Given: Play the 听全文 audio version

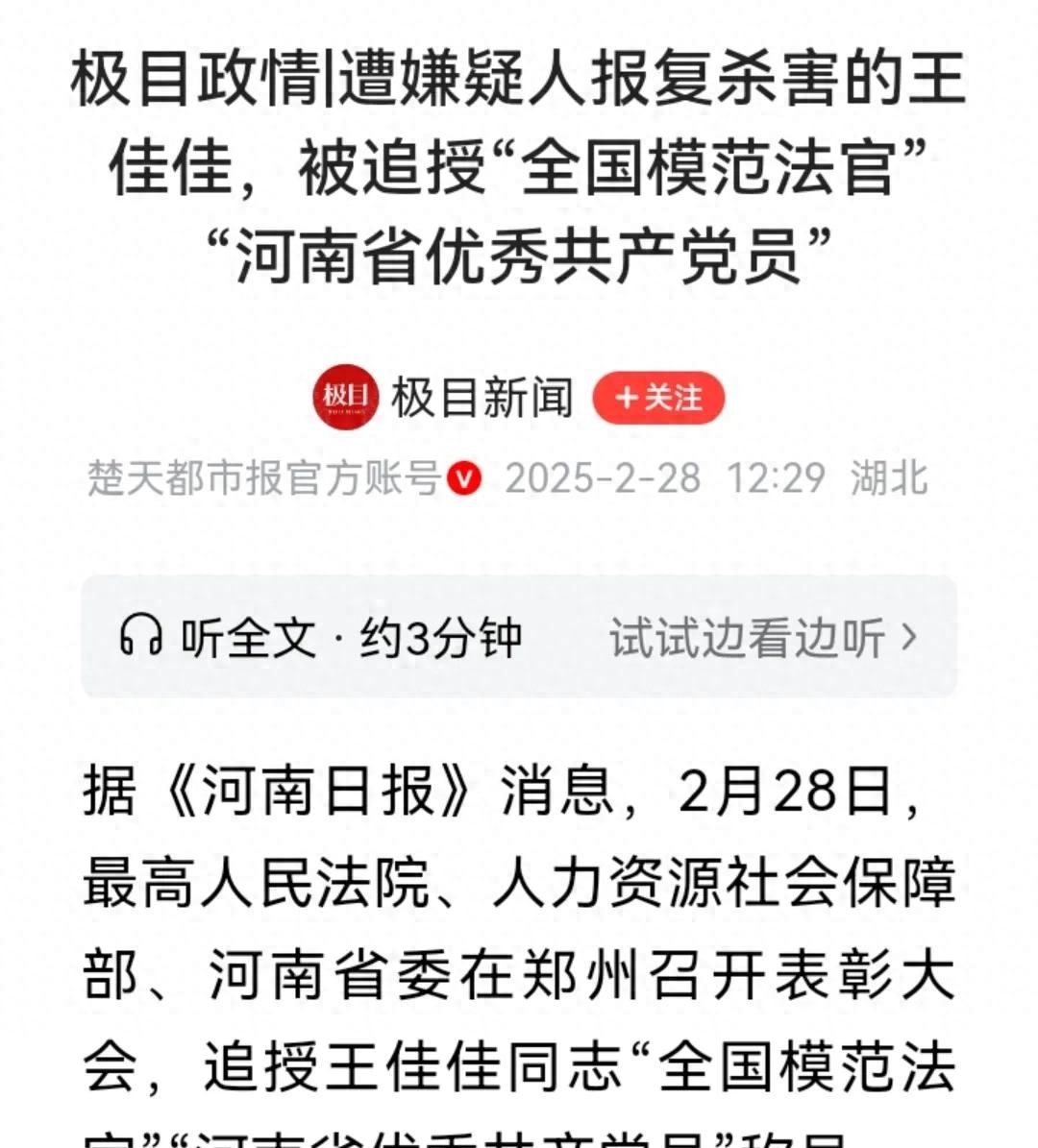Looking at the screenshot, I should pyautogui.click(x=320, y=637).
